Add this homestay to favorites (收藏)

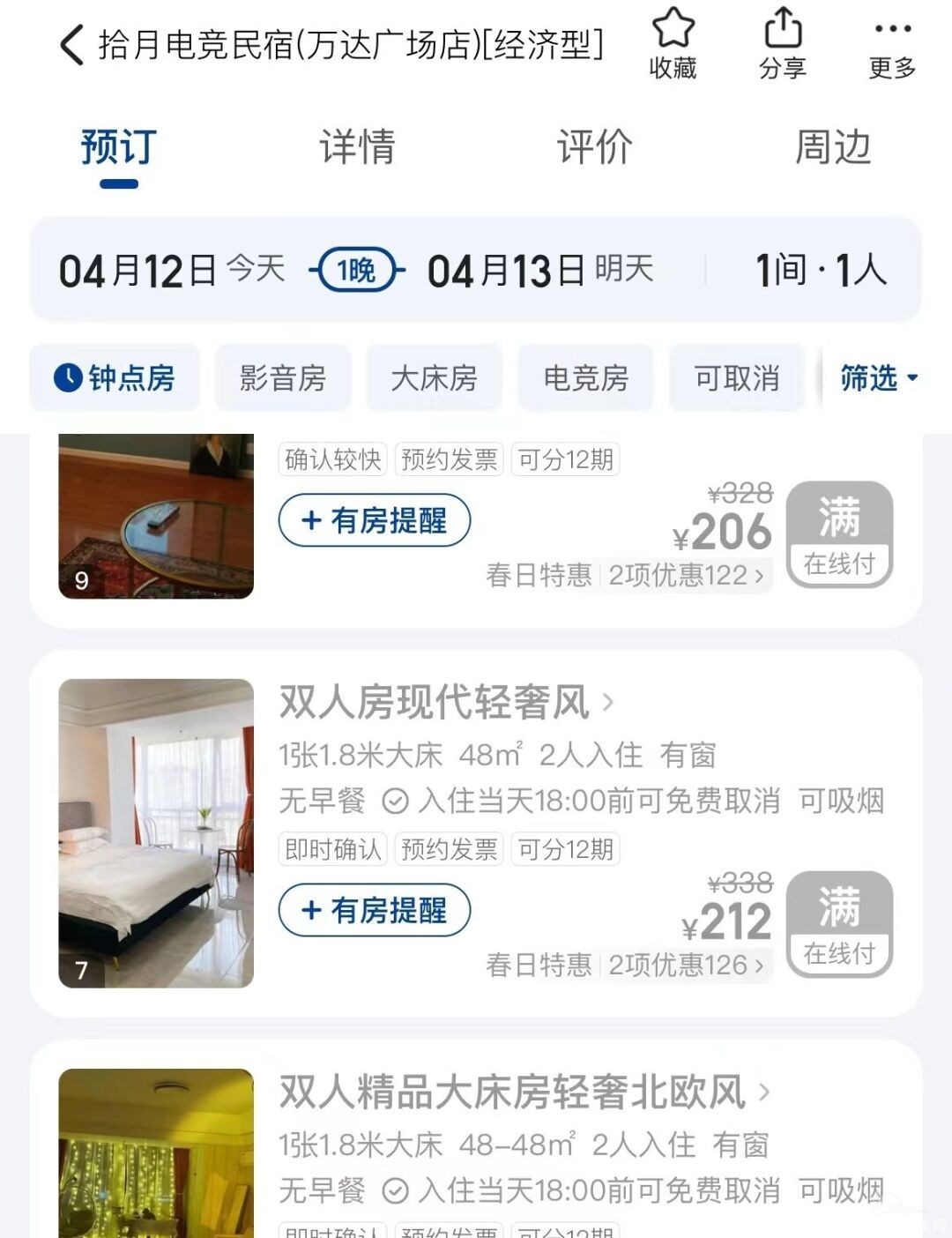(673, 44)
